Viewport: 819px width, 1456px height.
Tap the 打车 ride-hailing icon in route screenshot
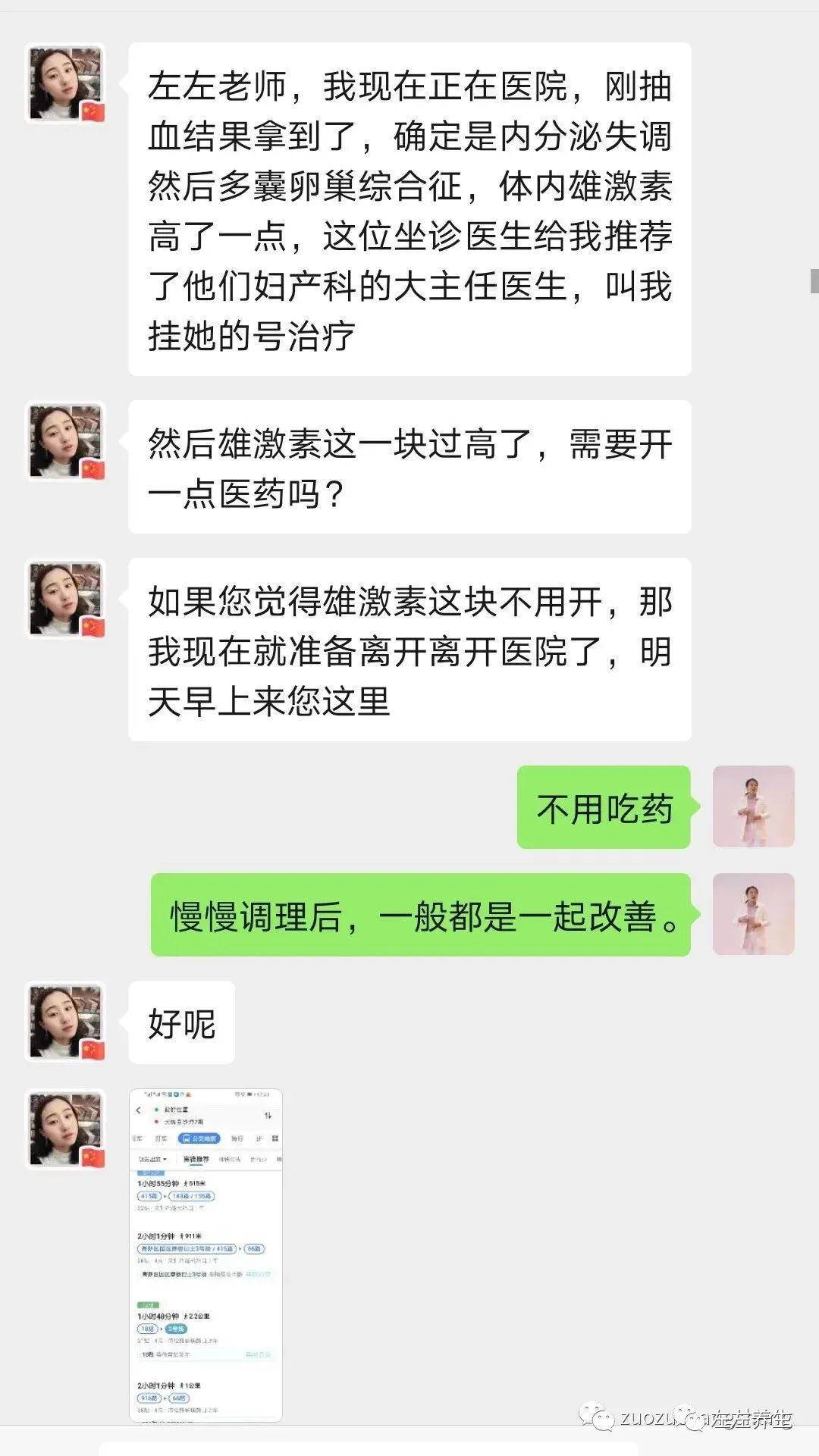click(x=162, y=1138)
